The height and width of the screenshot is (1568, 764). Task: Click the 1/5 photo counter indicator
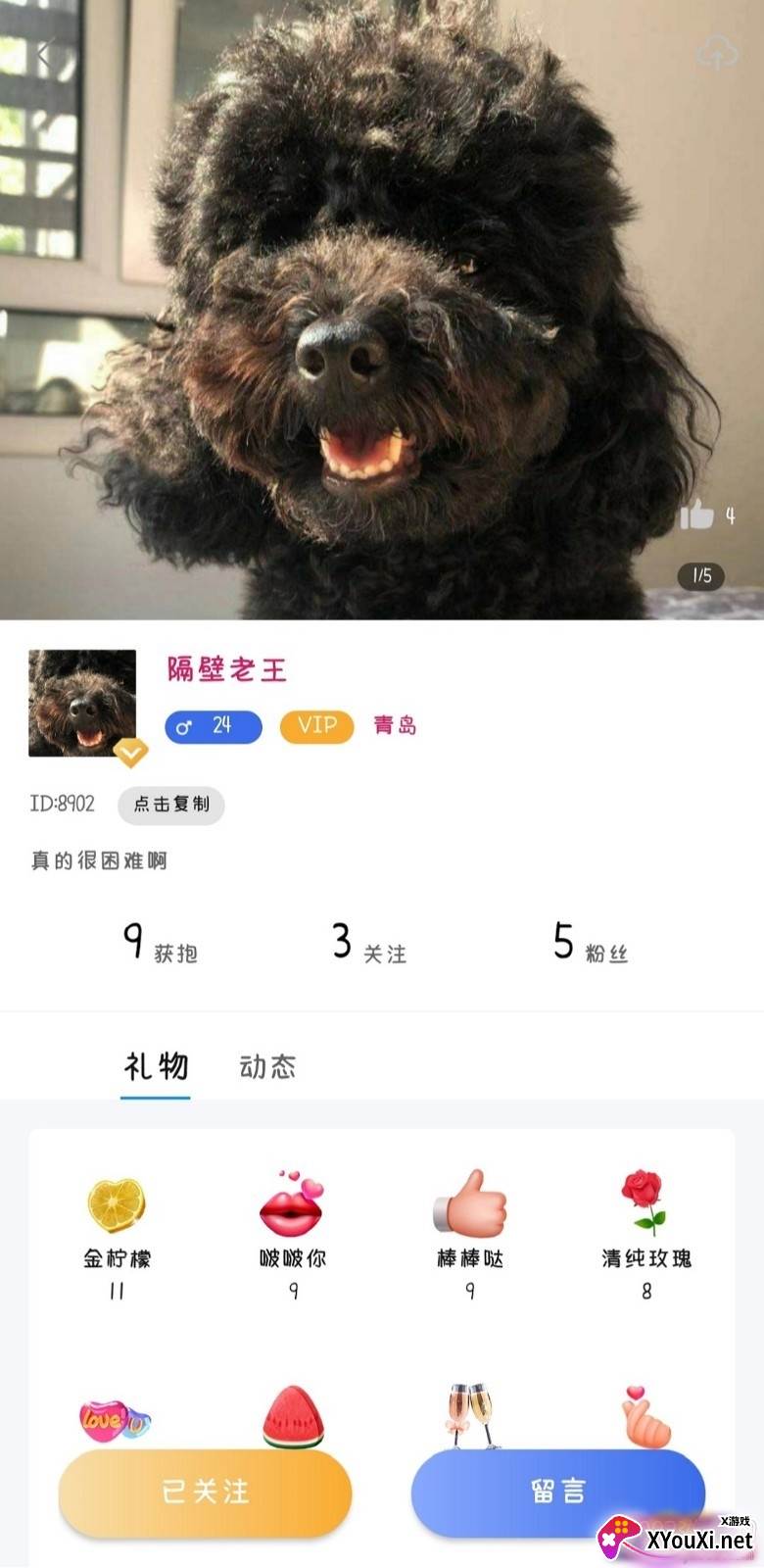click(701, 577)
